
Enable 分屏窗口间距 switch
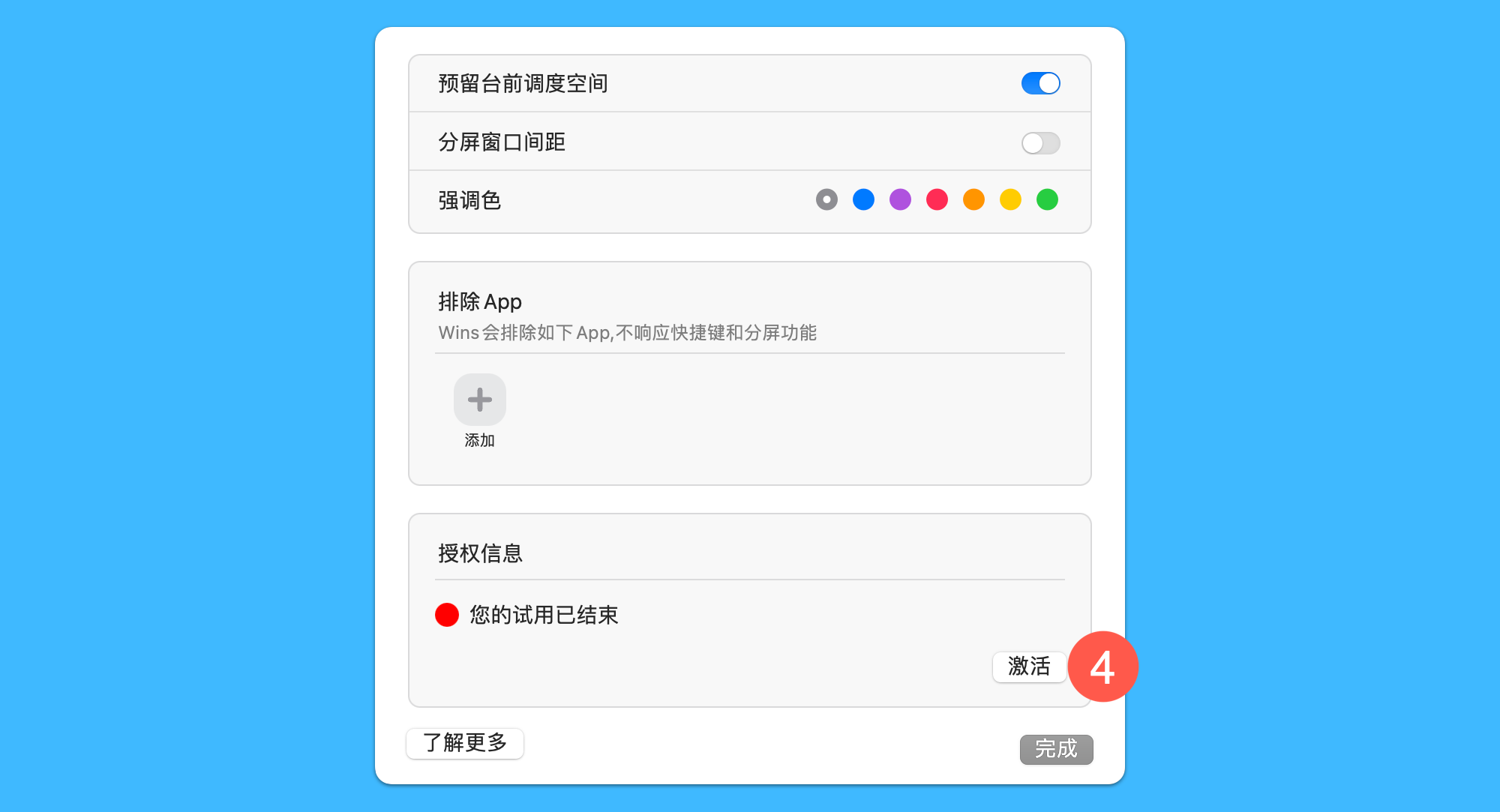coord(1040,143)
